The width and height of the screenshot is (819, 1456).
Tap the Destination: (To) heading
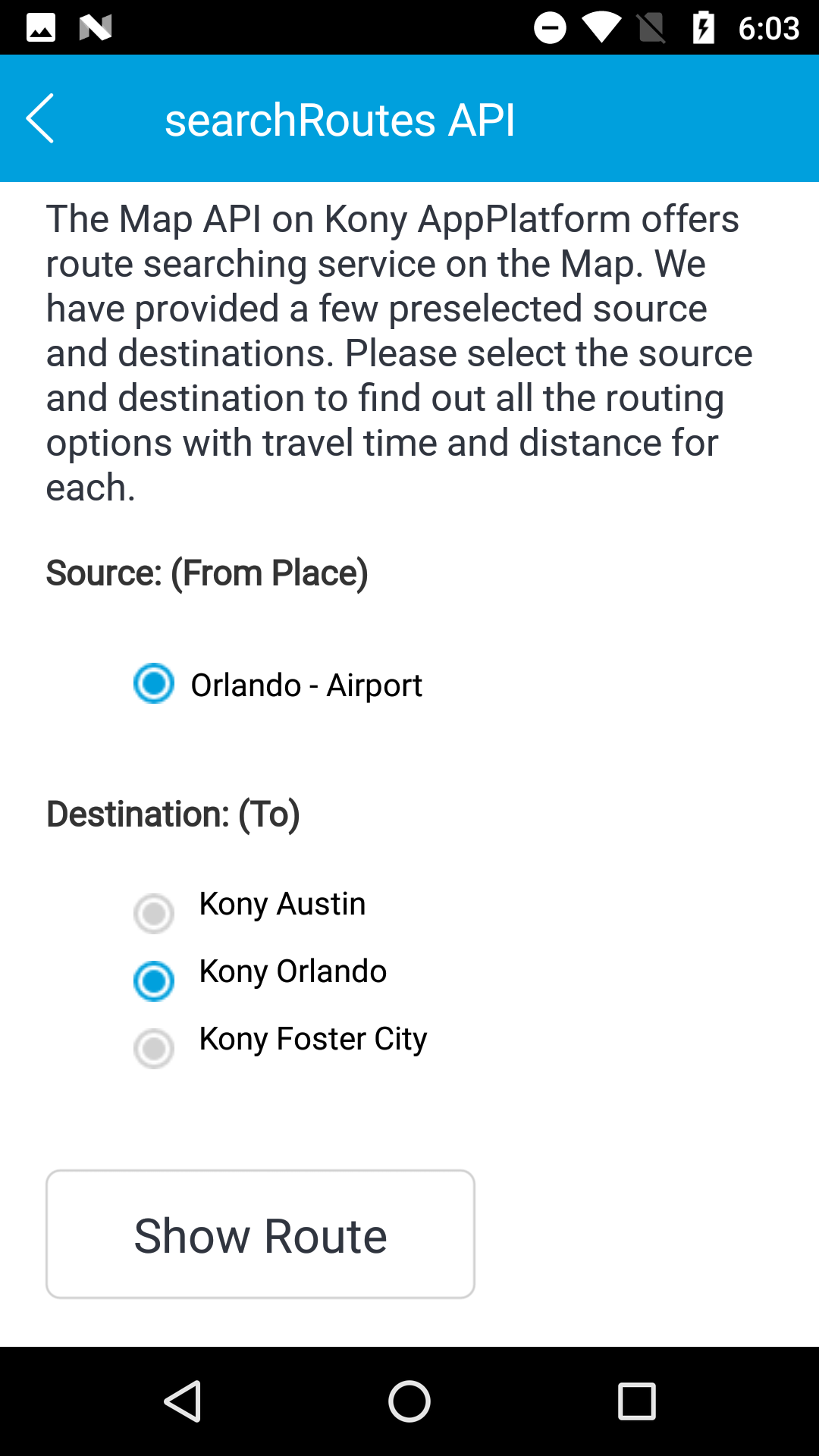[x=173, y=813]
